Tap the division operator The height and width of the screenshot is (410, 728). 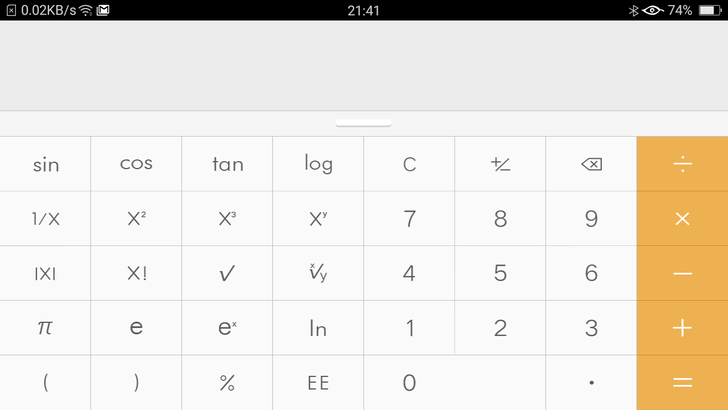pos(682,164)
